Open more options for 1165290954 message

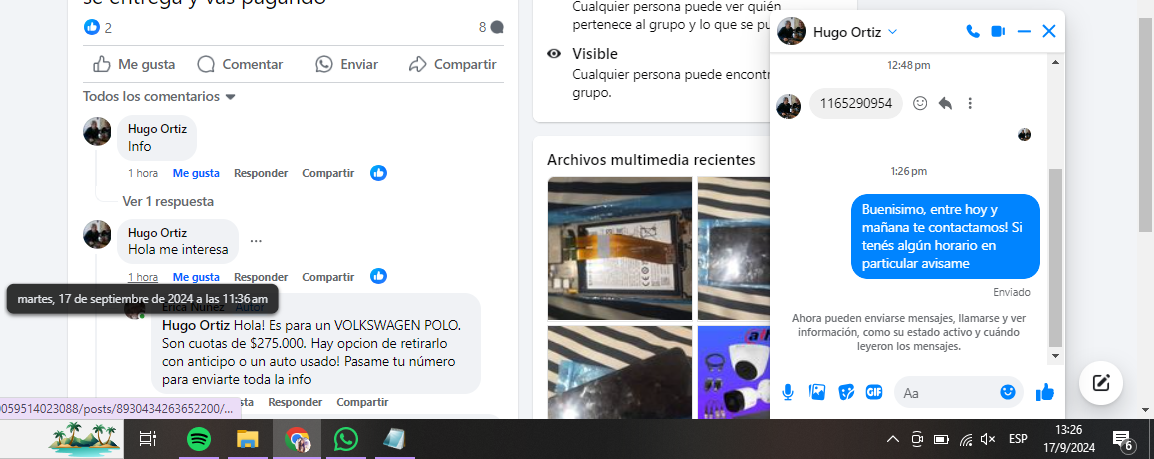969,103
